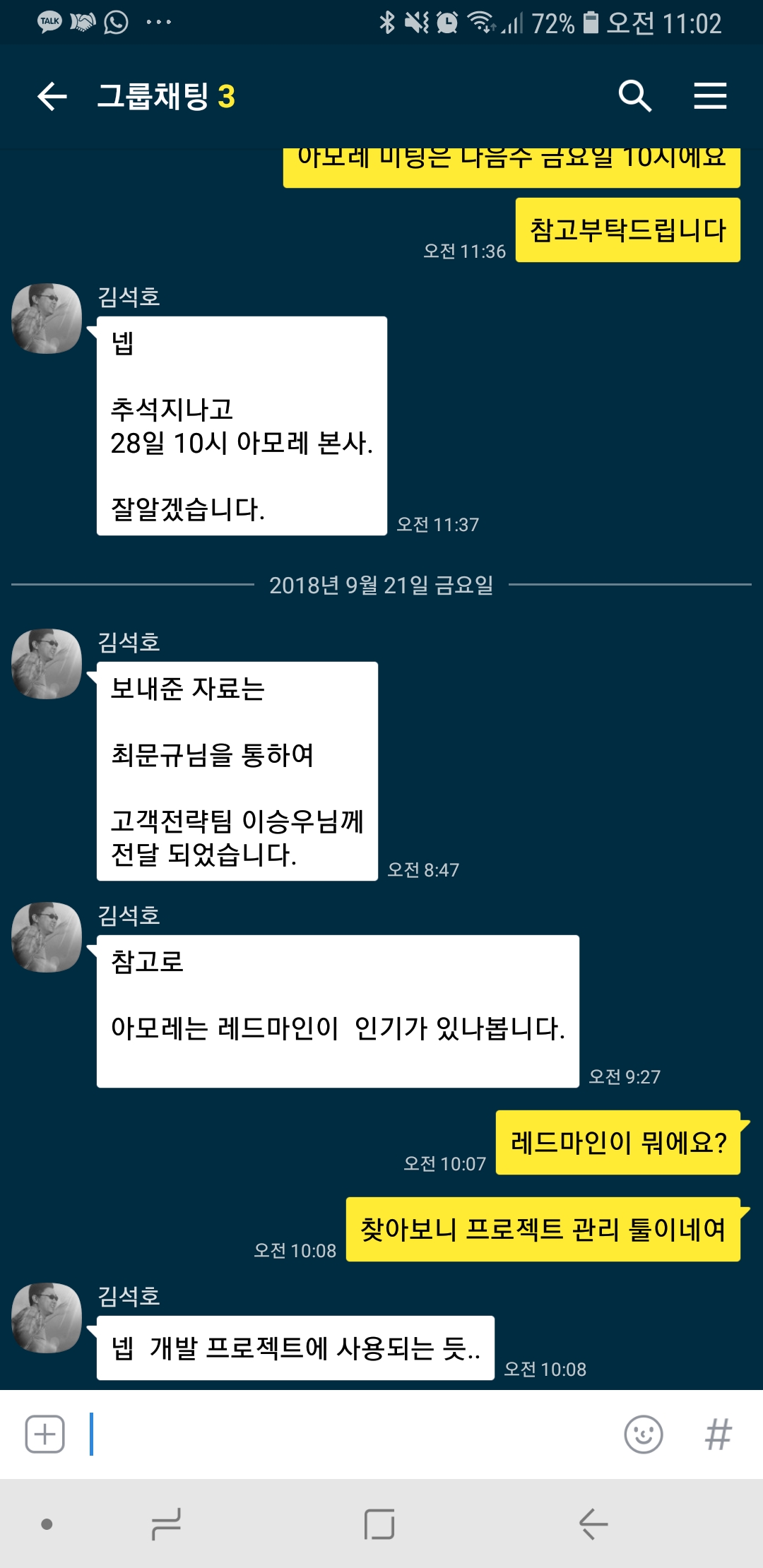This screenshot has width=763, height=1568.
Task: Tap the system back button
Action: click(x=593, y=1524)
